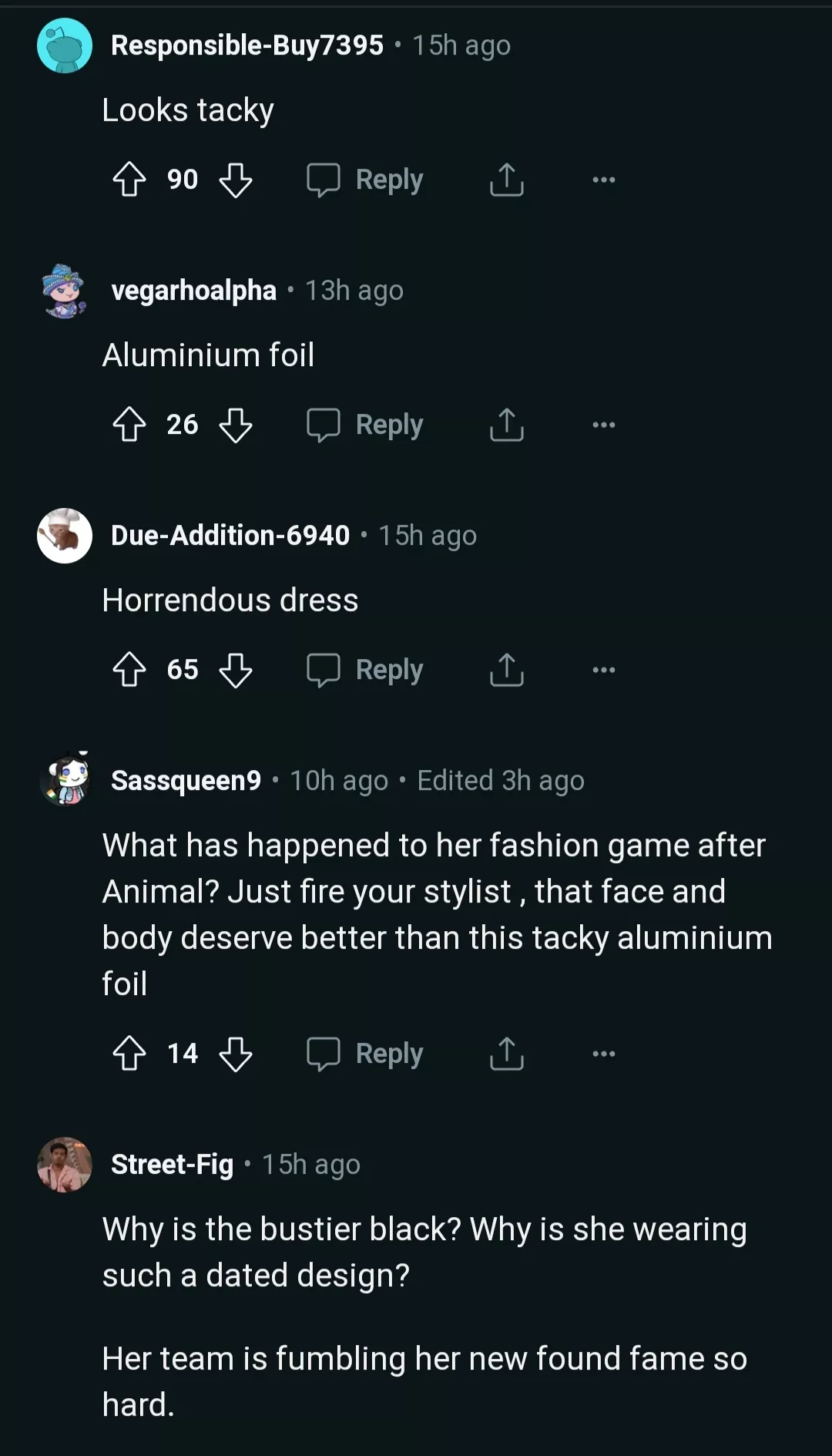View Sassqueen9's user profile

tap(186, 780)
